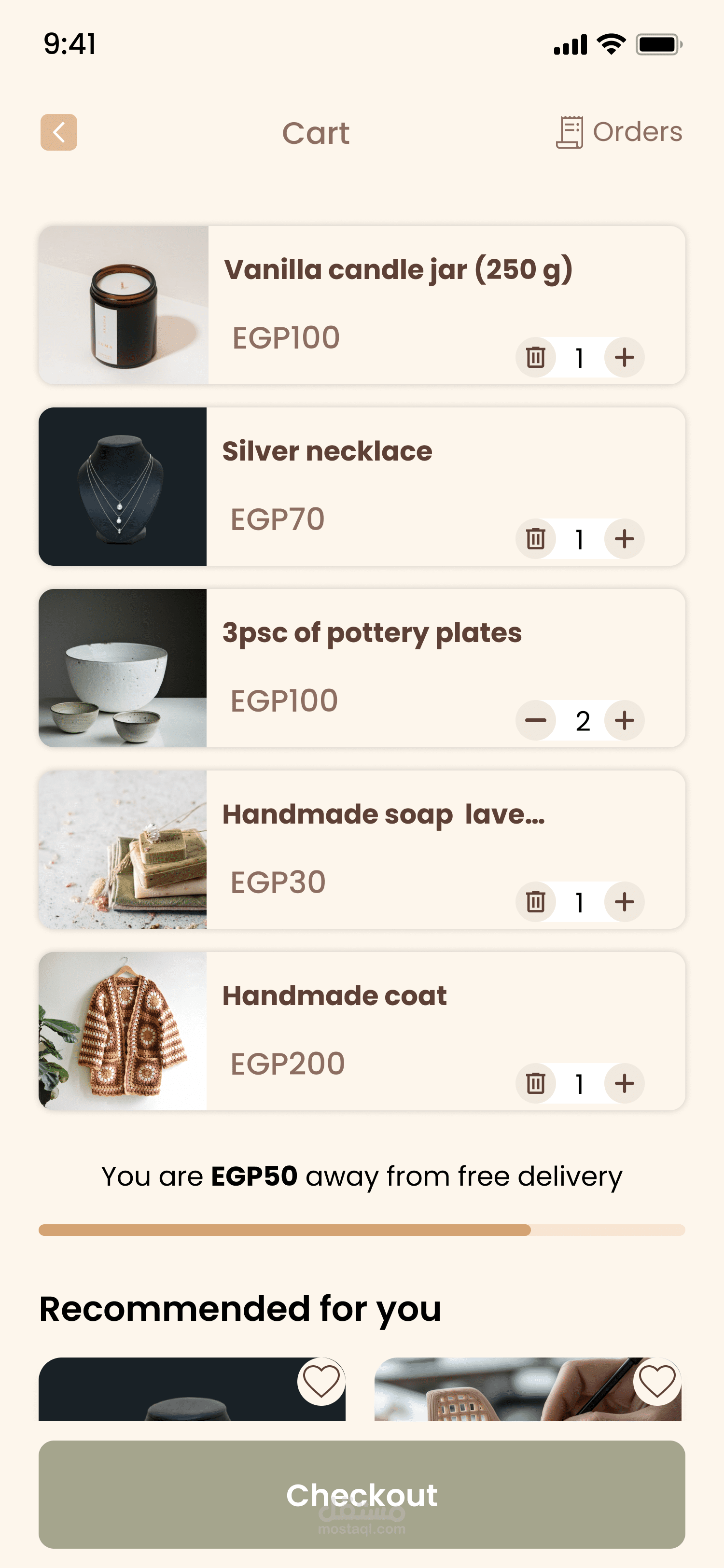Tap the Checkout button
The height and width of the screenshot is (1568, 724).
[362, 1494]
